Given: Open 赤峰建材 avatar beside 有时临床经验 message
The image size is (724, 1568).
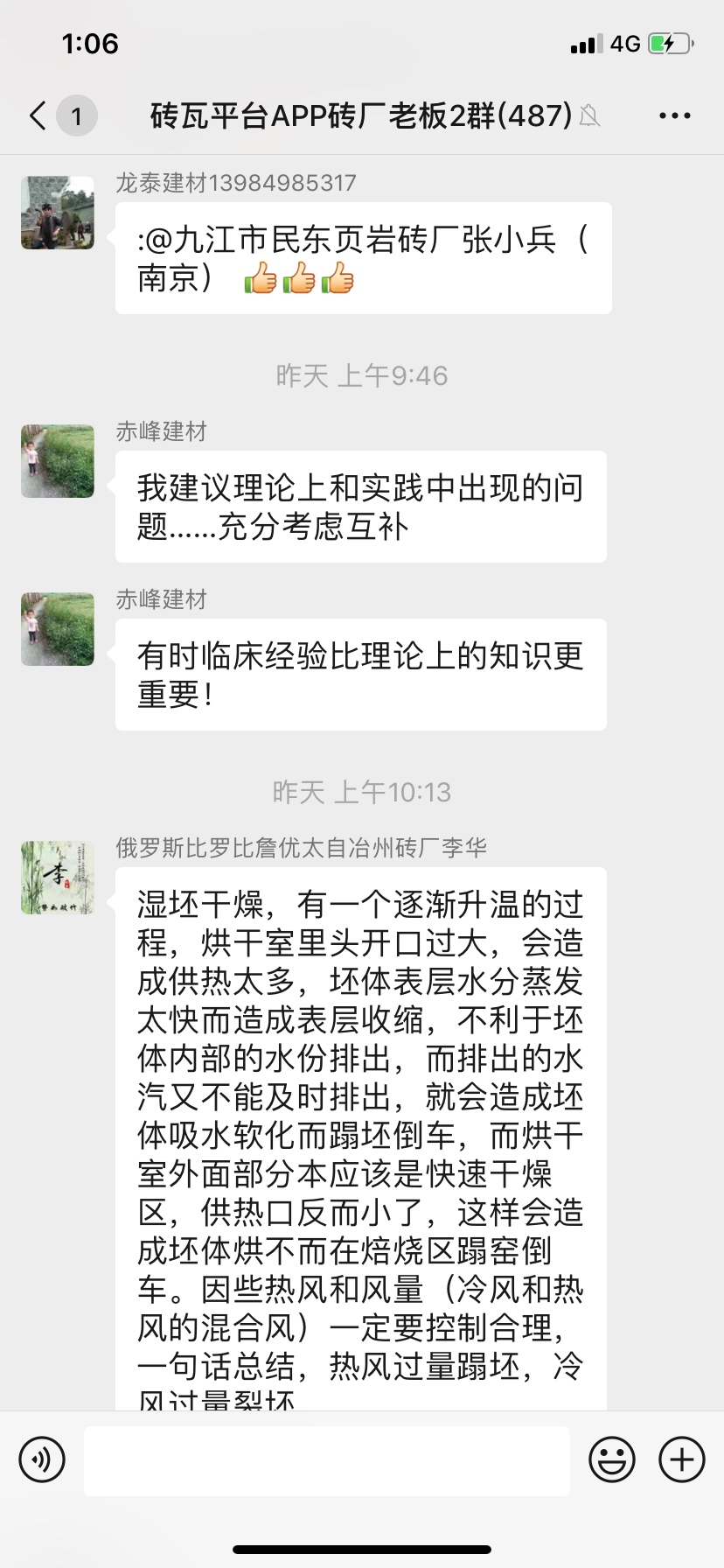Looking at the screenshot, I should (x=58, y=629).
